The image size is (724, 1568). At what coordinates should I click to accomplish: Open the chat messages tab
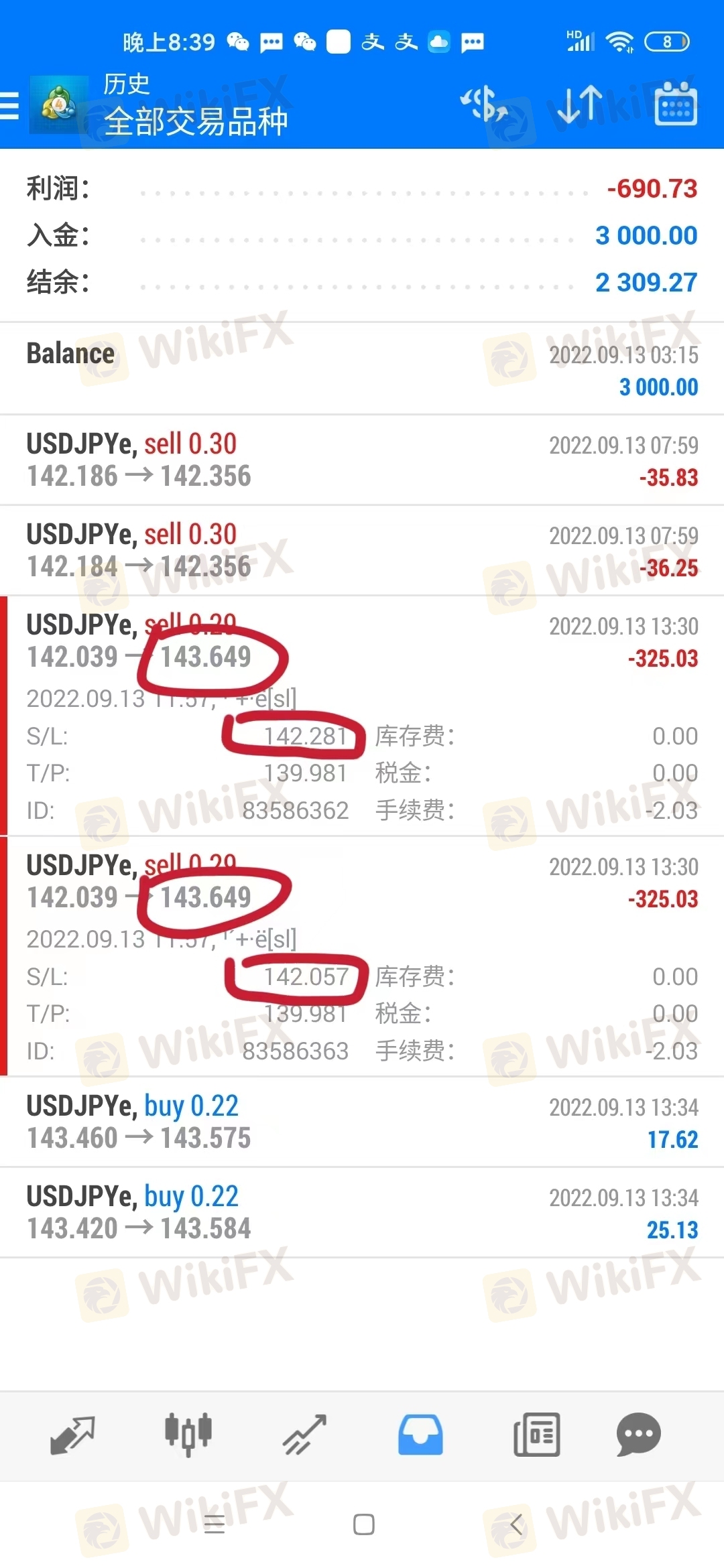click(x=638, y=1435)
